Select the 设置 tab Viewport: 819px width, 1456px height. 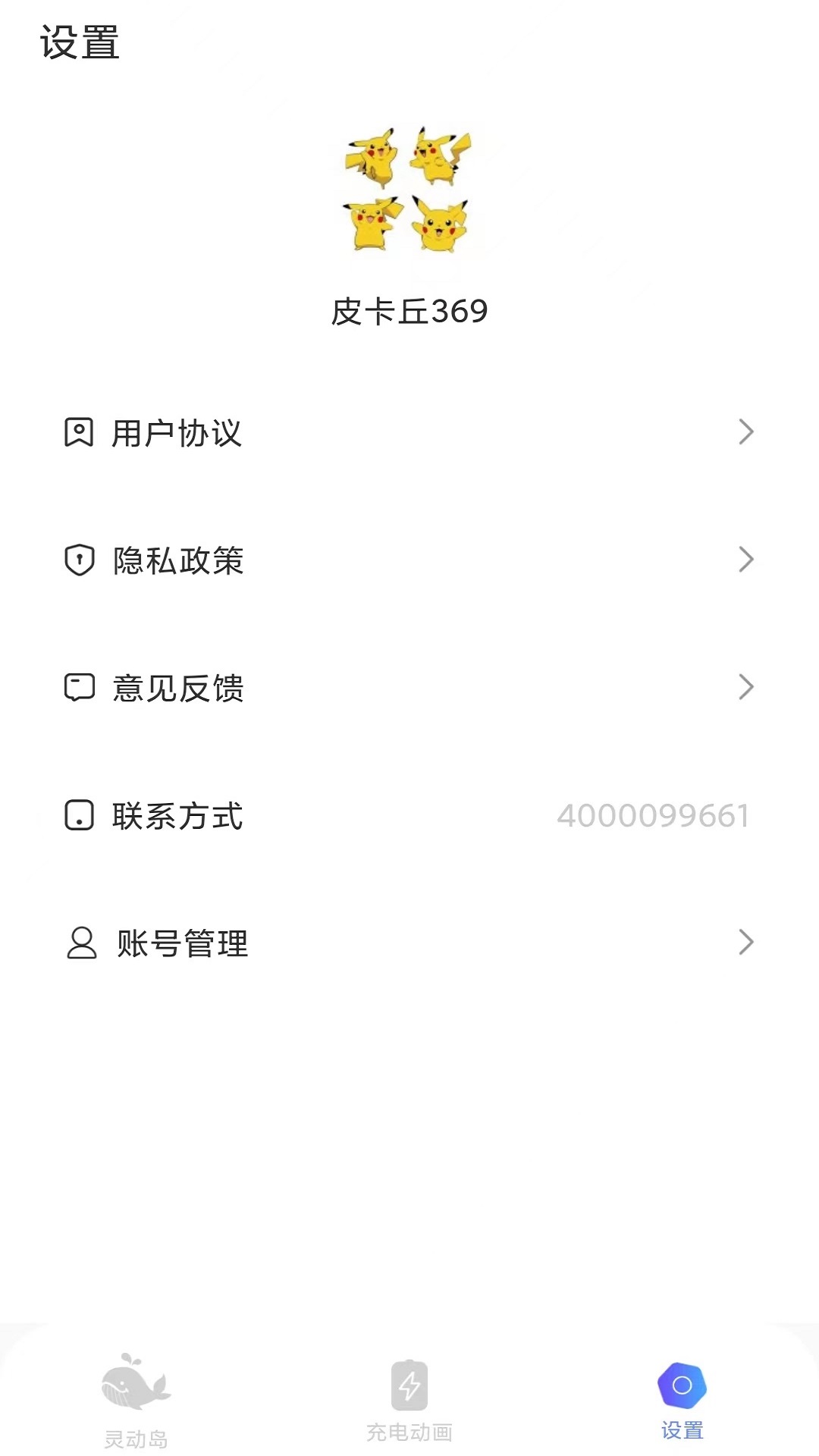point(682,1400)
